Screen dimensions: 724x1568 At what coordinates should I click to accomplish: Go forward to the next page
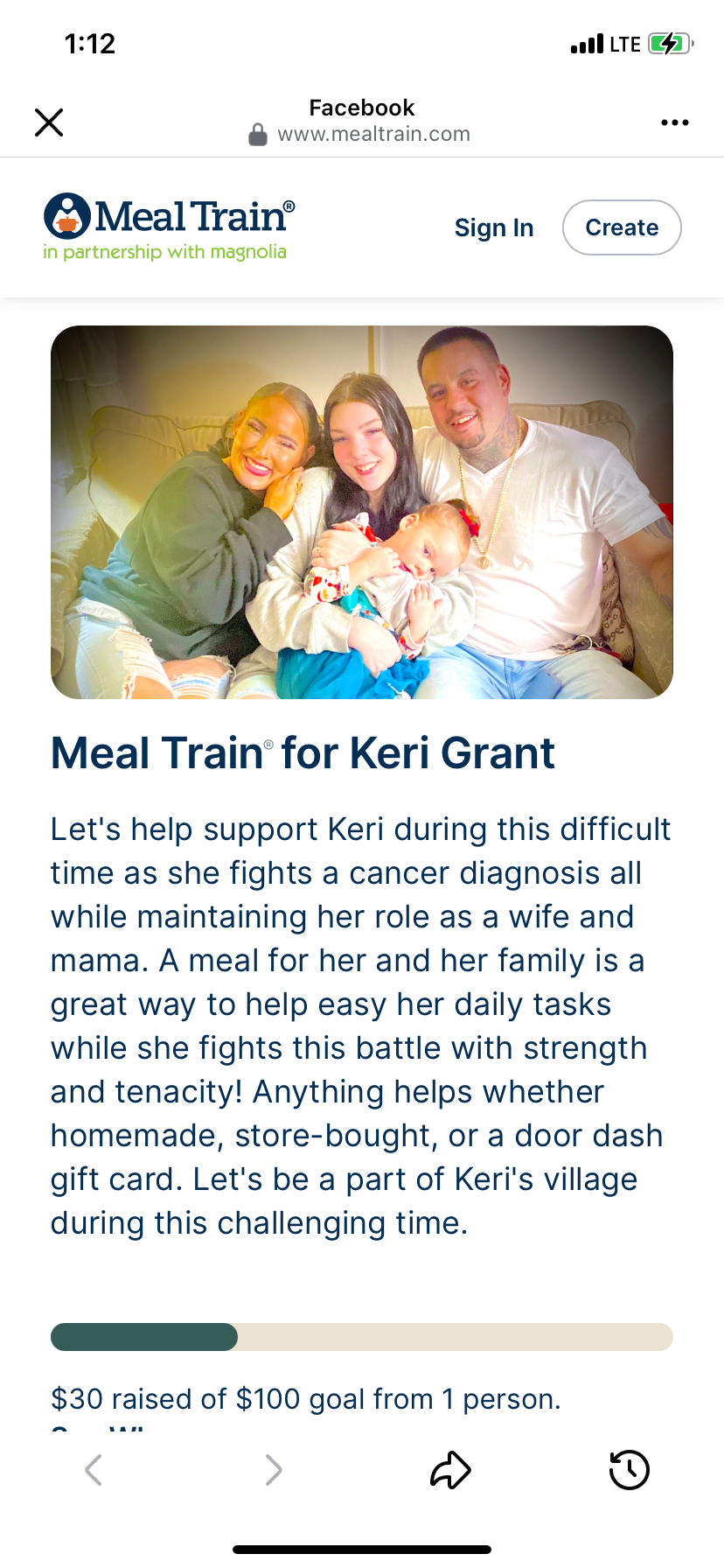[x=274, y=1470]
